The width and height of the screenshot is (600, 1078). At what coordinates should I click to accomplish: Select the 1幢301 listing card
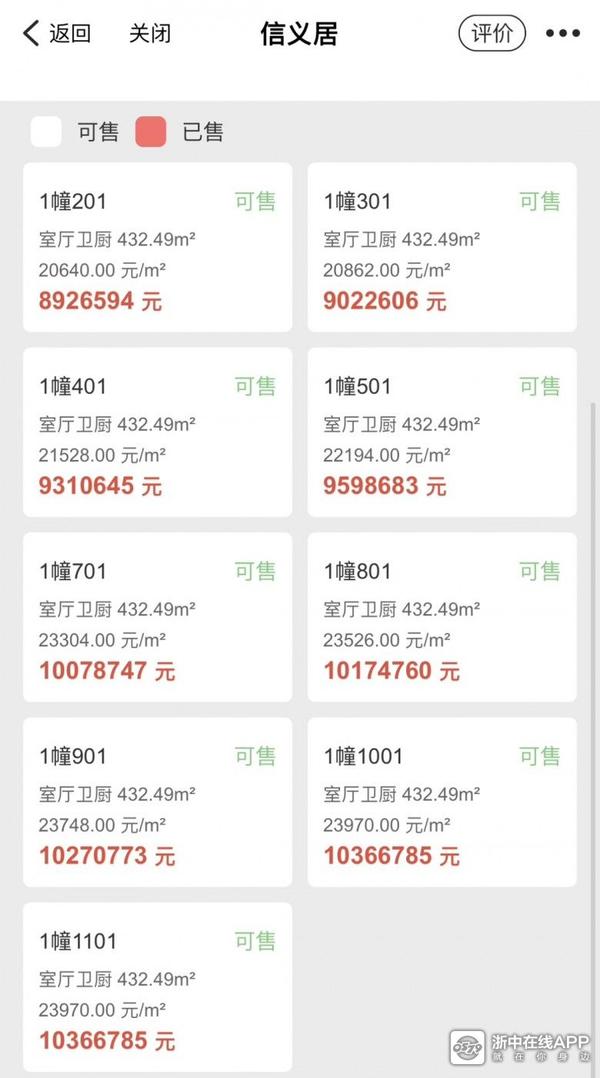tap(442, 248)
